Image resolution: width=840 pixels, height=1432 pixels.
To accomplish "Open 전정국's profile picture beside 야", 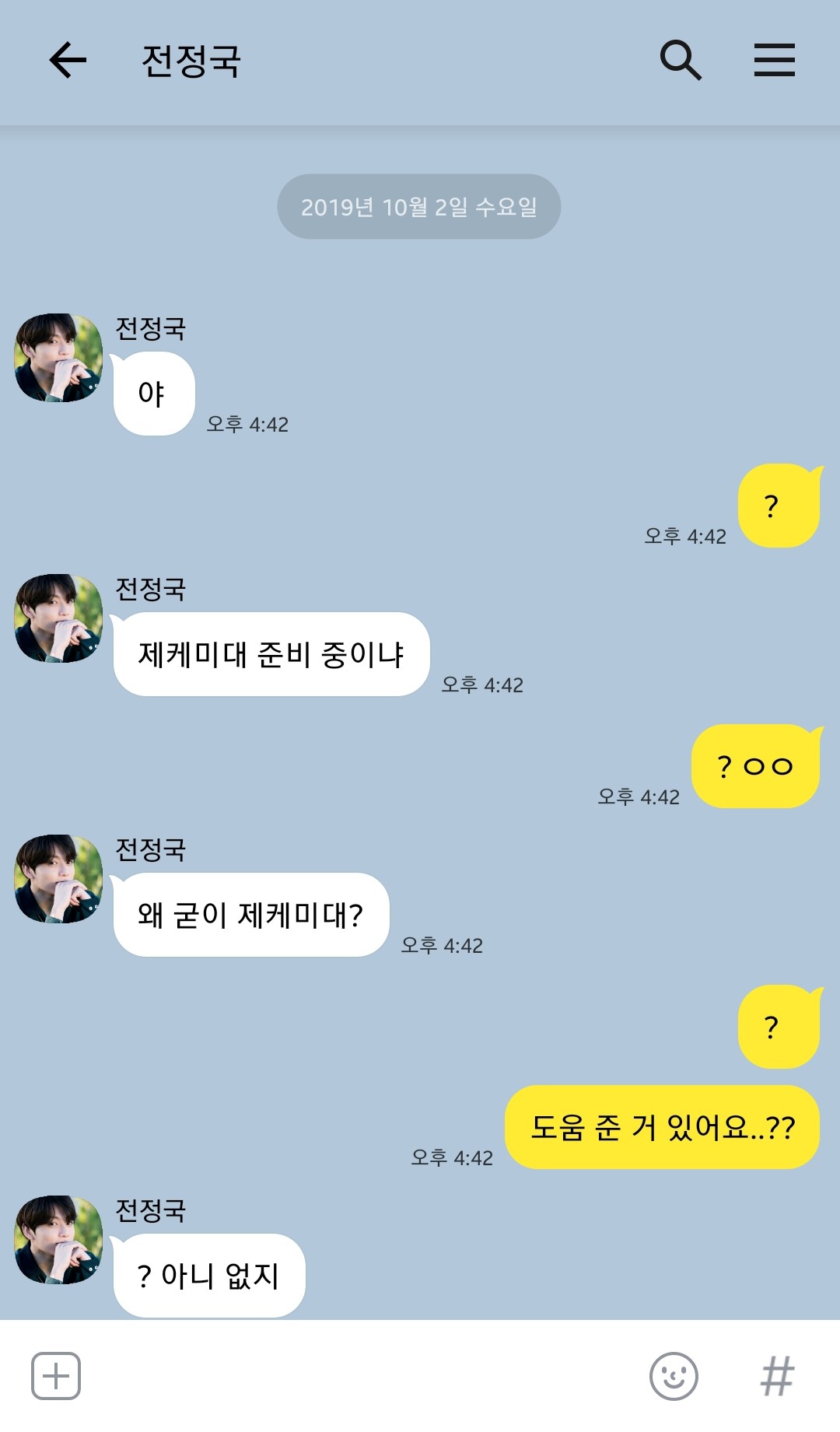I will (58, 358).
